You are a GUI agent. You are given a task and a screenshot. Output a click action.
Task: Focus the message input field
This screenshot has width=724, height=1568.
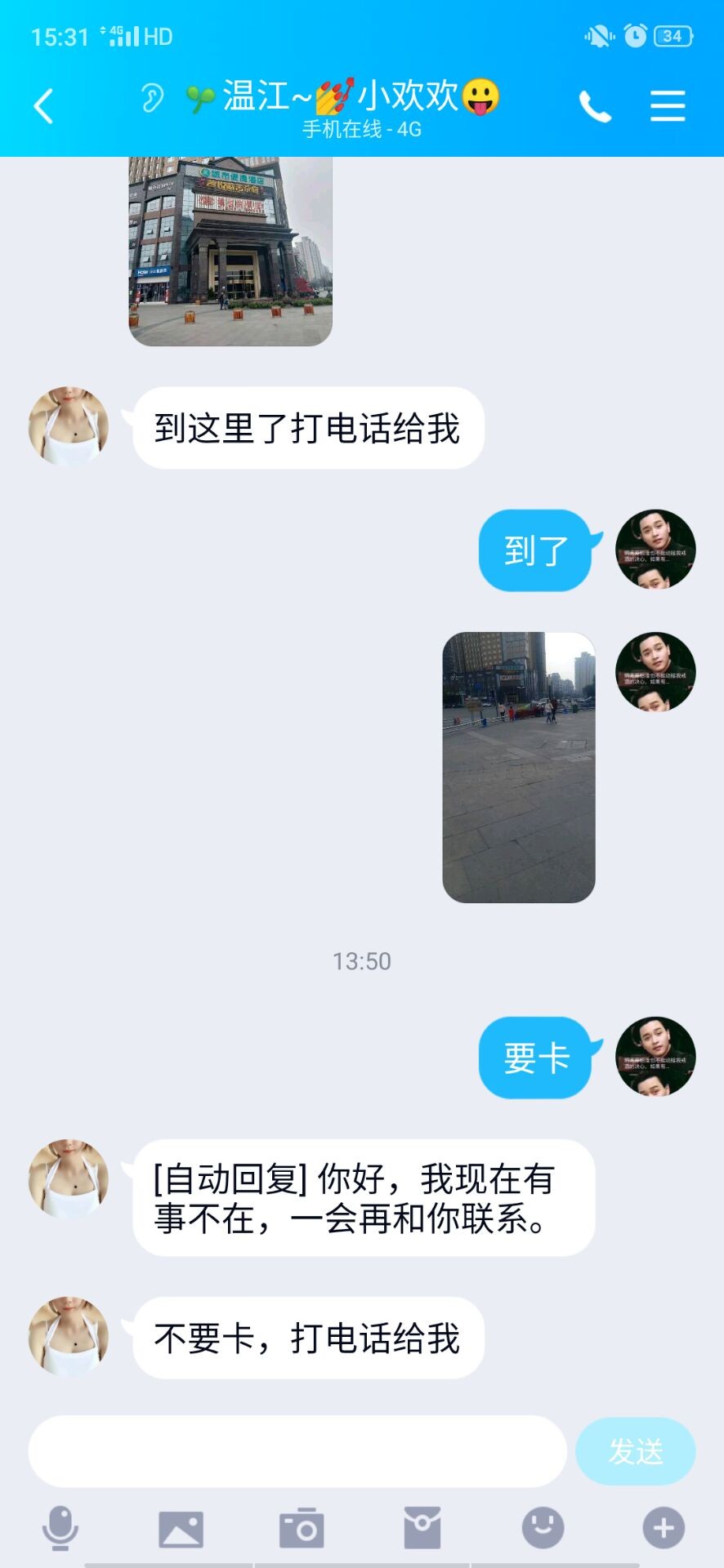point(297,1451)
